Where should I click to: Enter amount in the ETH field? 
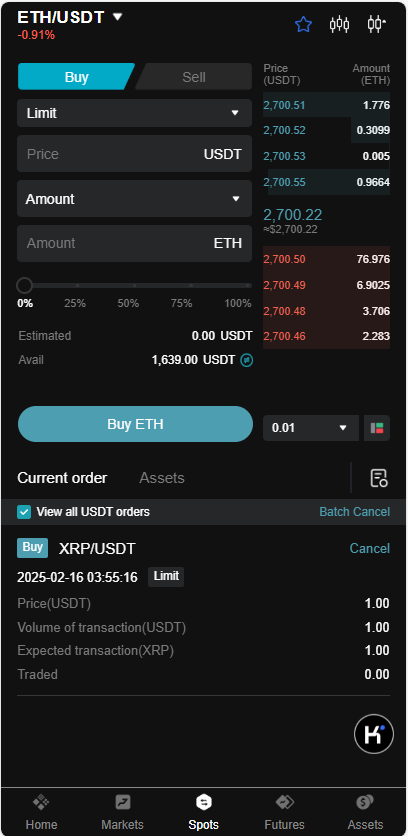click(x=134, y=244)
